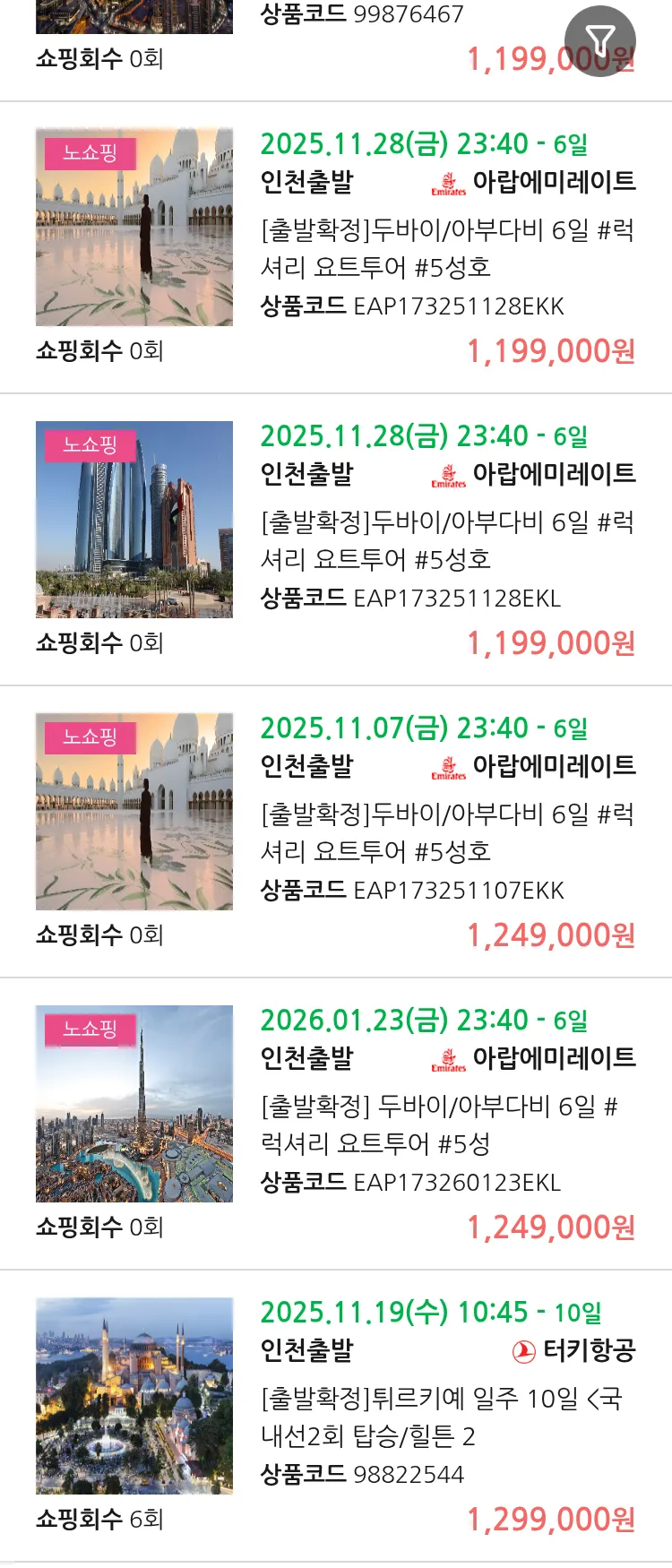Open the tour with product code EAP173251128EKK

(x=446, y=248)
